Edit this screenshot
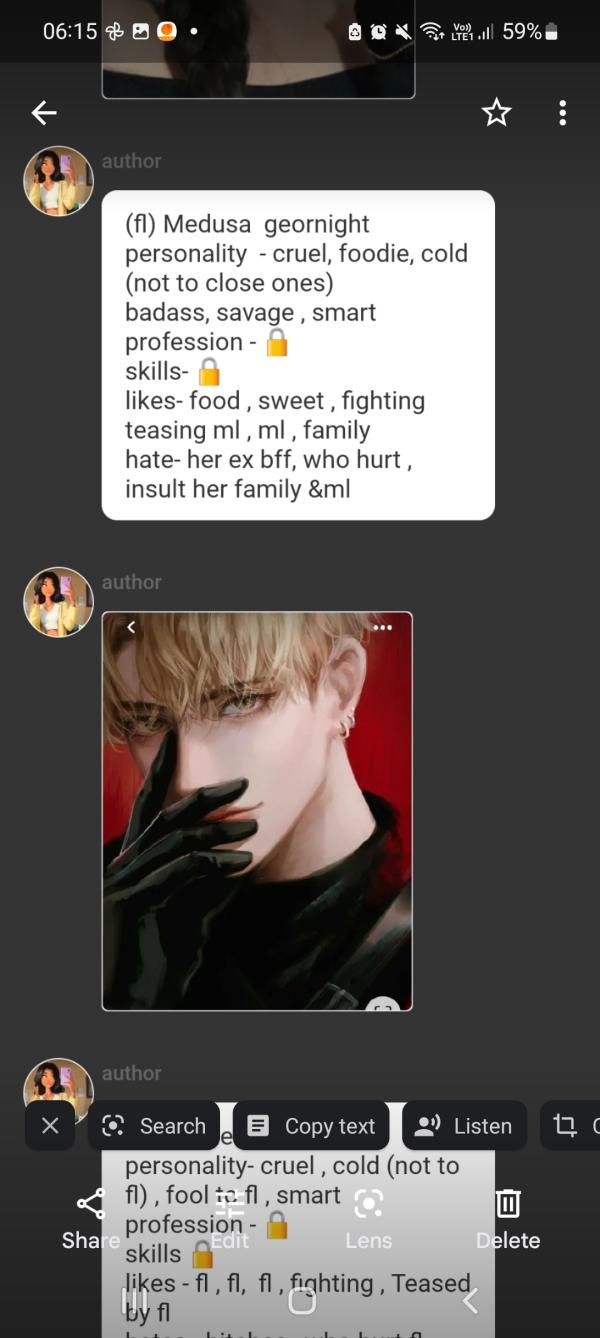The height and width of the screenshot is (1338, 600). [x=230, y=1219]
